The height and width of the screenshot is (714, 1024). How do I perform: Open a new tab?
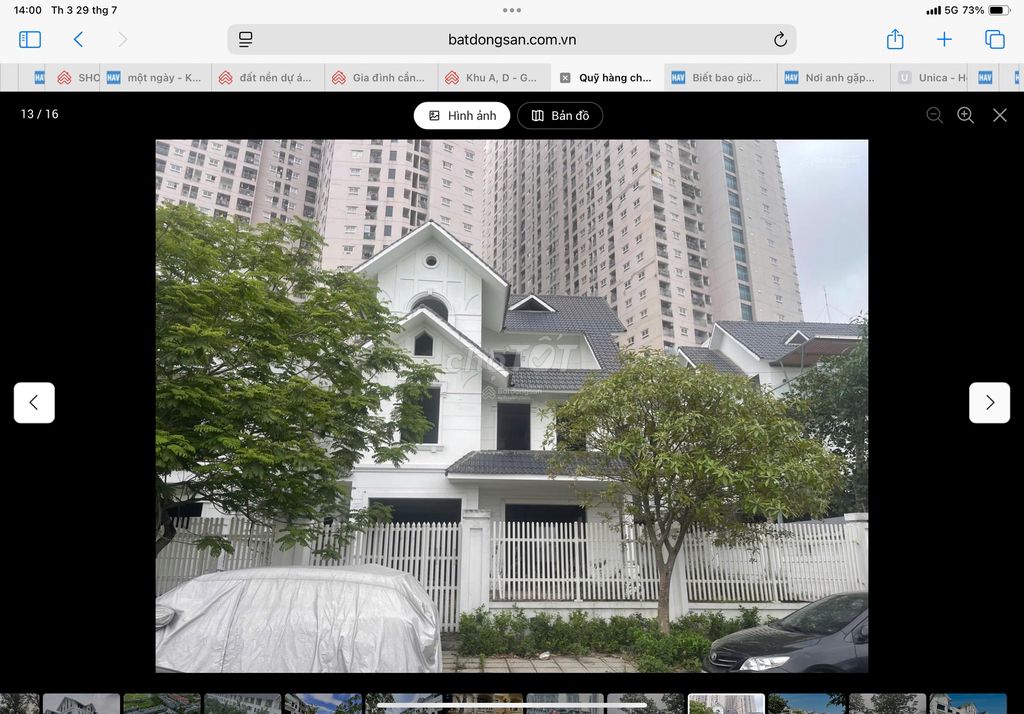pyautogui.click(x=944, y=40)
